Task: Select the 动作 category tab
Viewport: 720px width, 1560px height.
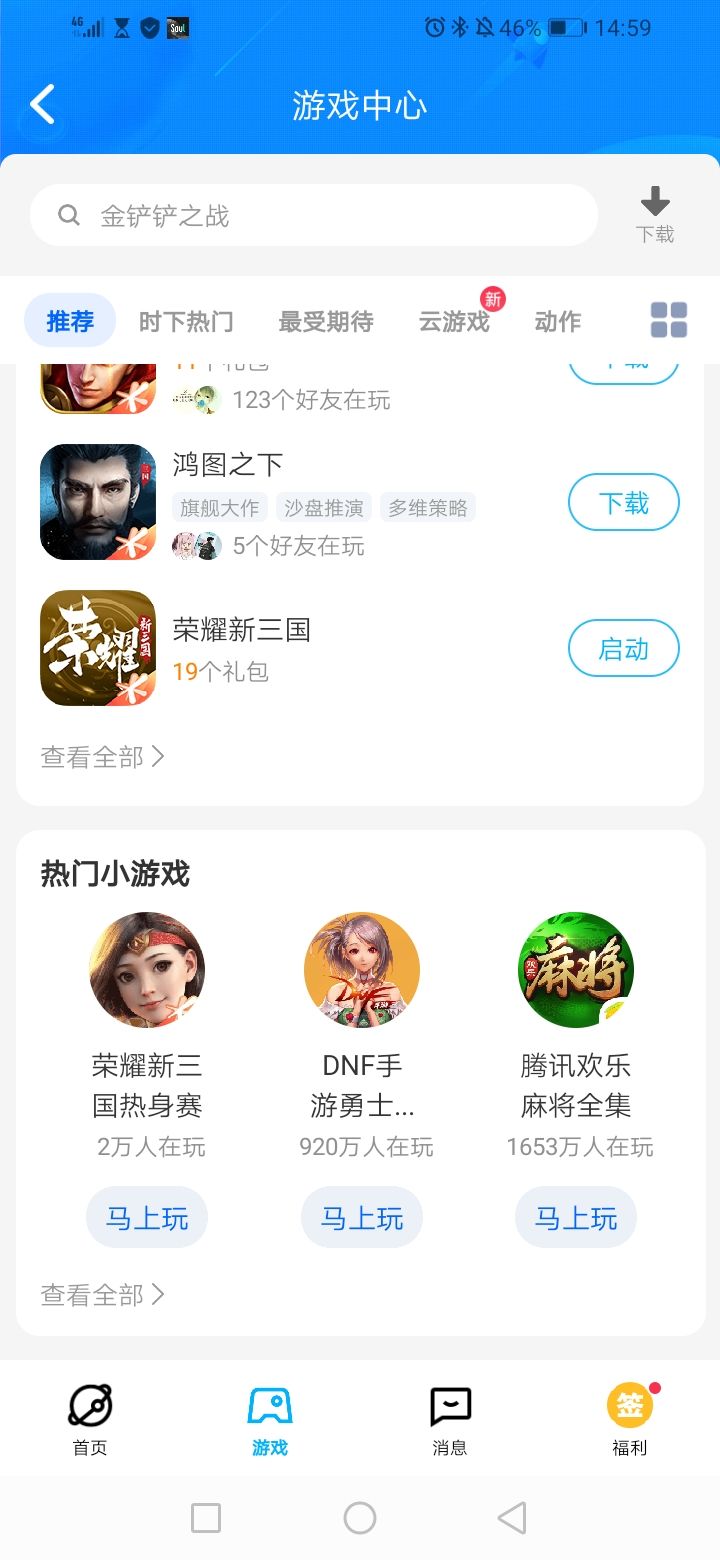Action: (558, 321)
